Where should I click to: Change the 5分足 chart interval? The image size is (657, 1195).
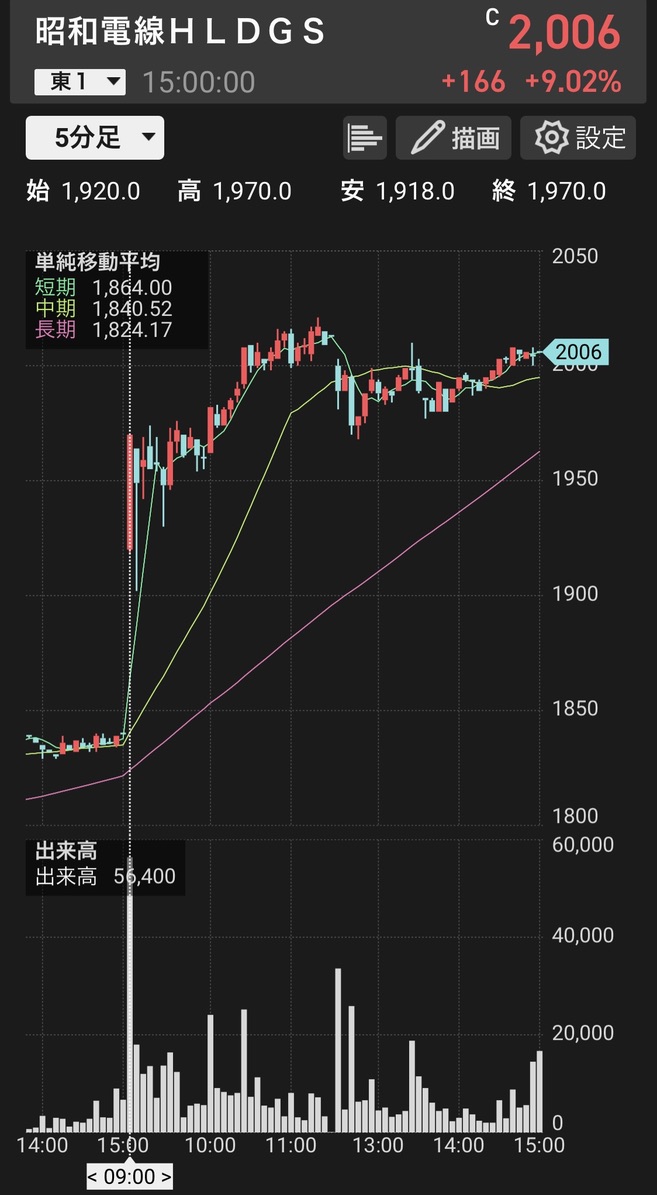tap(95, 138)
